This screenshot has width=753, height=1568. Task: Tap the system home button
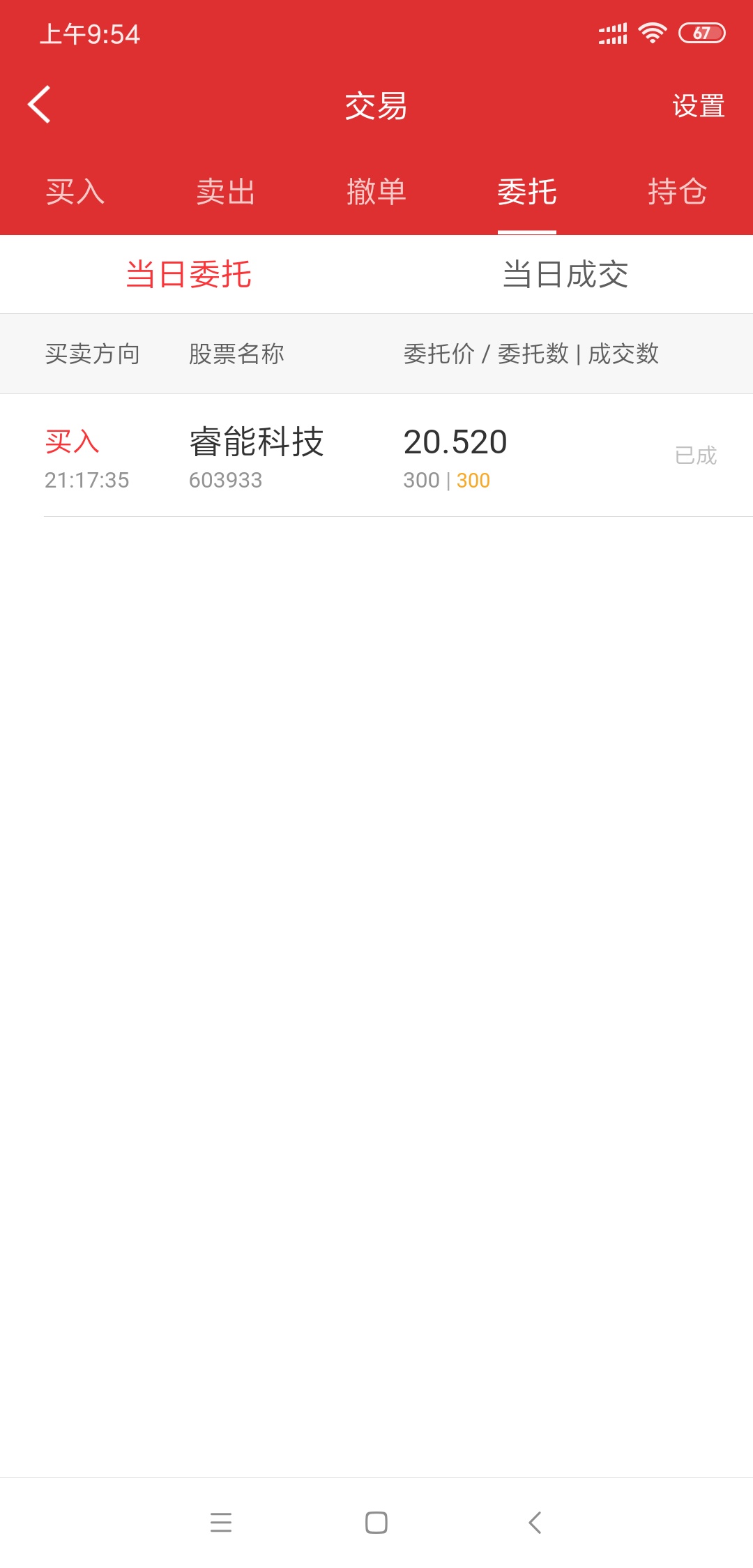(x=376, y=1522)
